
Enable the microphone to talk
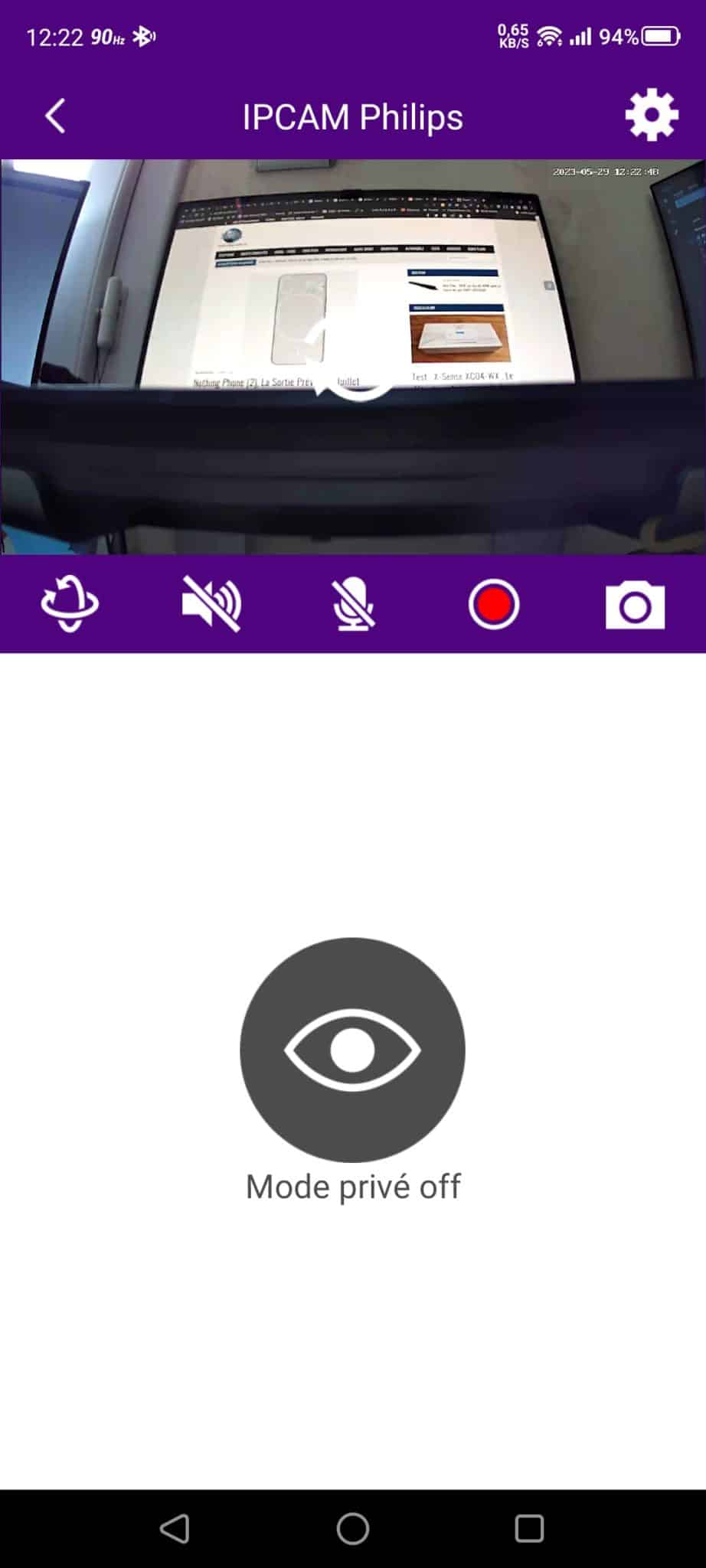point(353,604)
